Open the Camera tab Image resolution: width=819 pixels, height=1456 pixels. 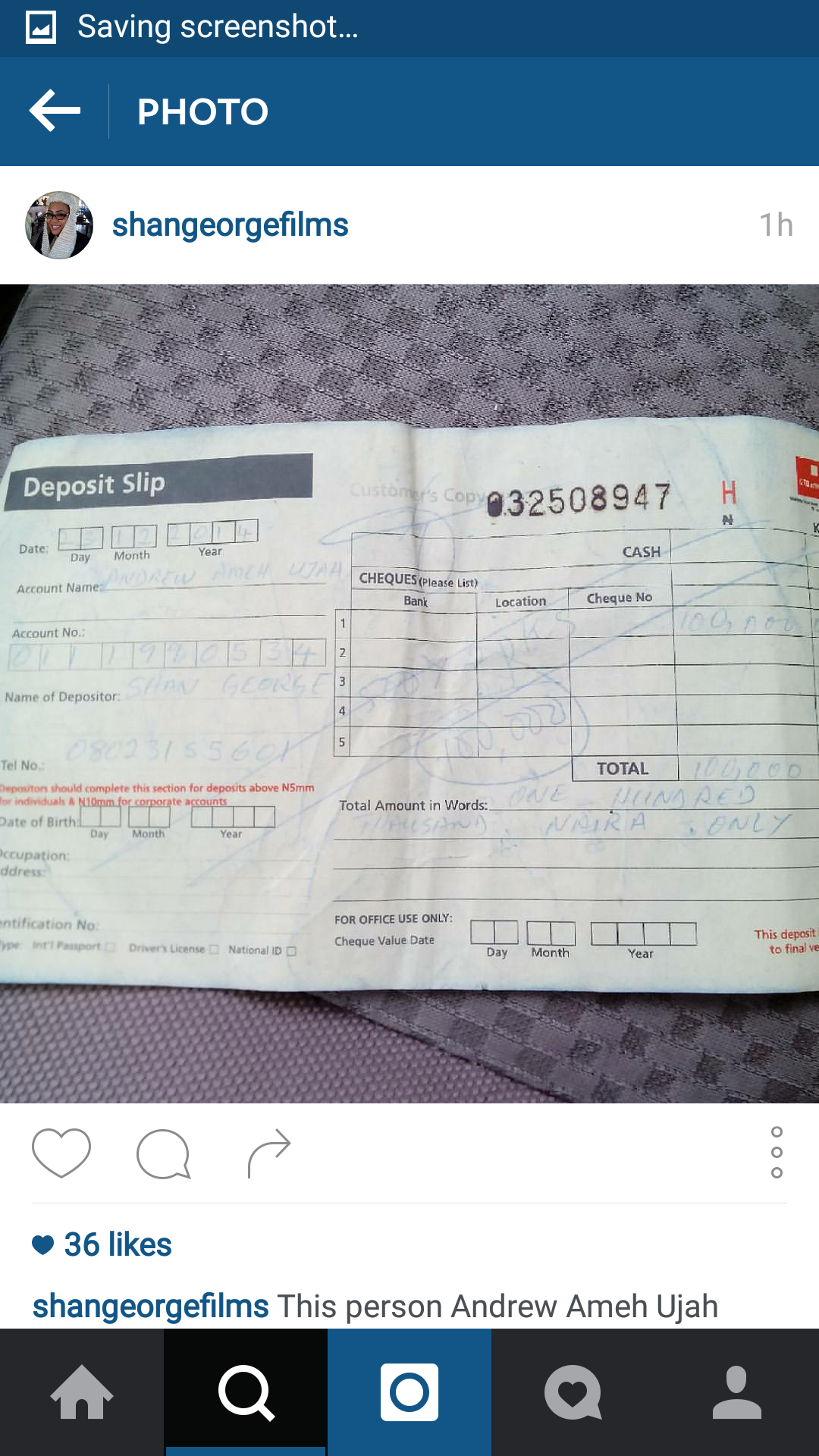(x=409, y=1392)
